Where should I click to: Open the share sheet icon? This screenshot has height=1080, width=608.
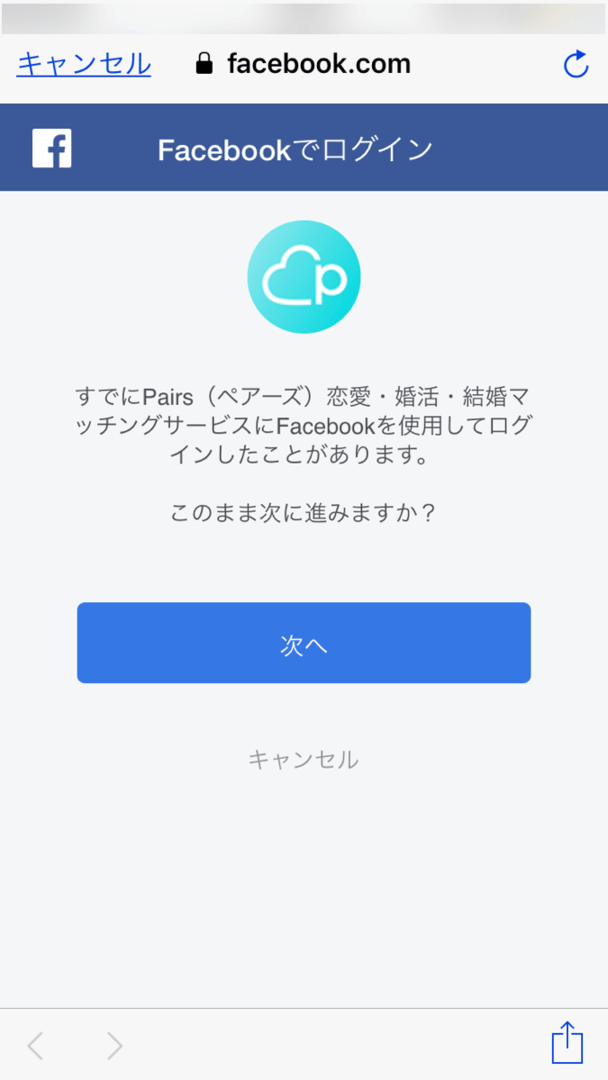[x=567, y=1043]
